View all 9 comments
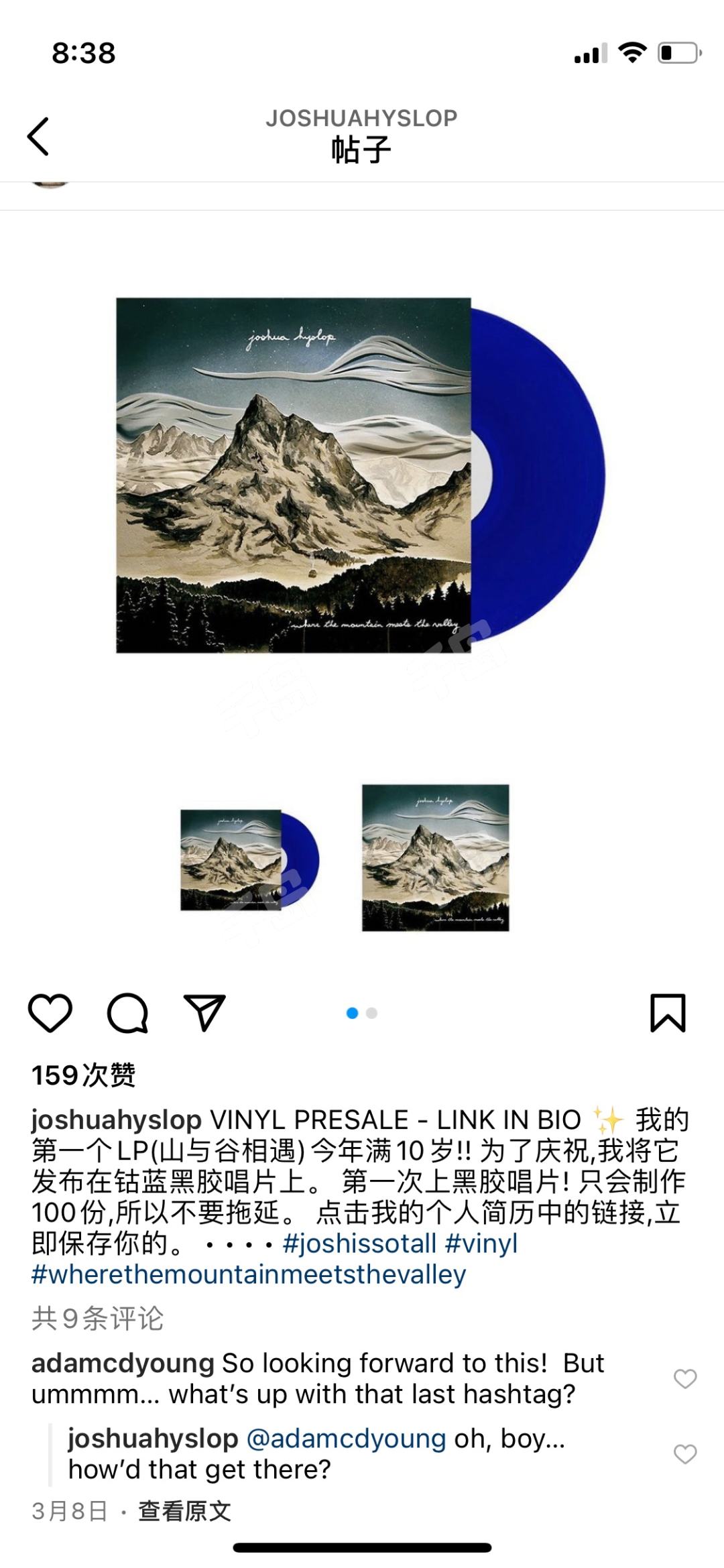 click(x=98, y=1319)
